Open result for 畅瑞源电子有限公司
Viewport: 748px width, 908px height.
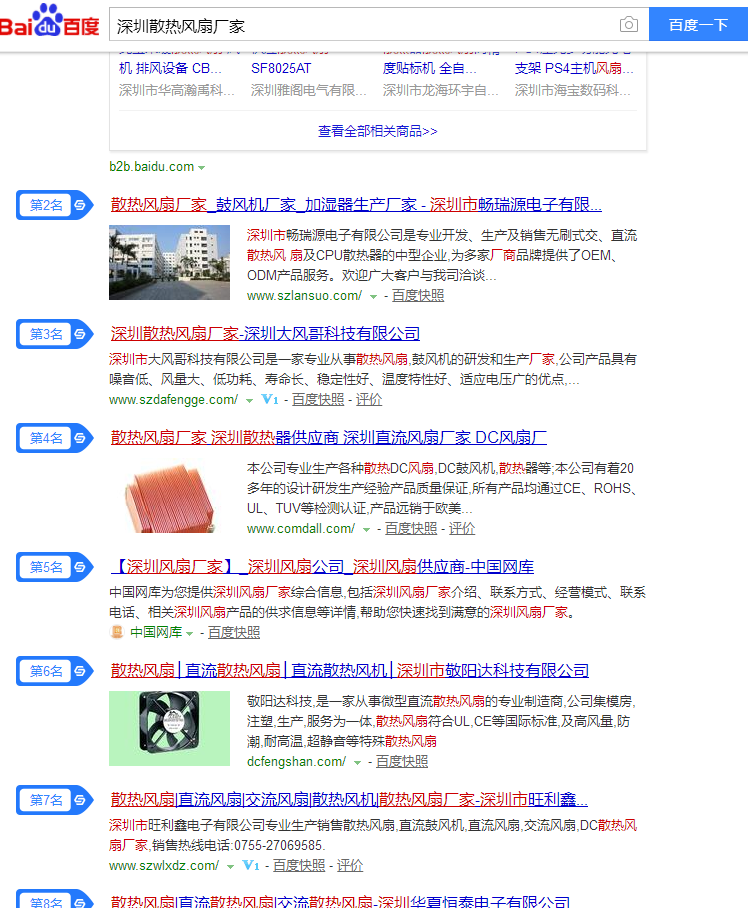[x=356, y=205]
